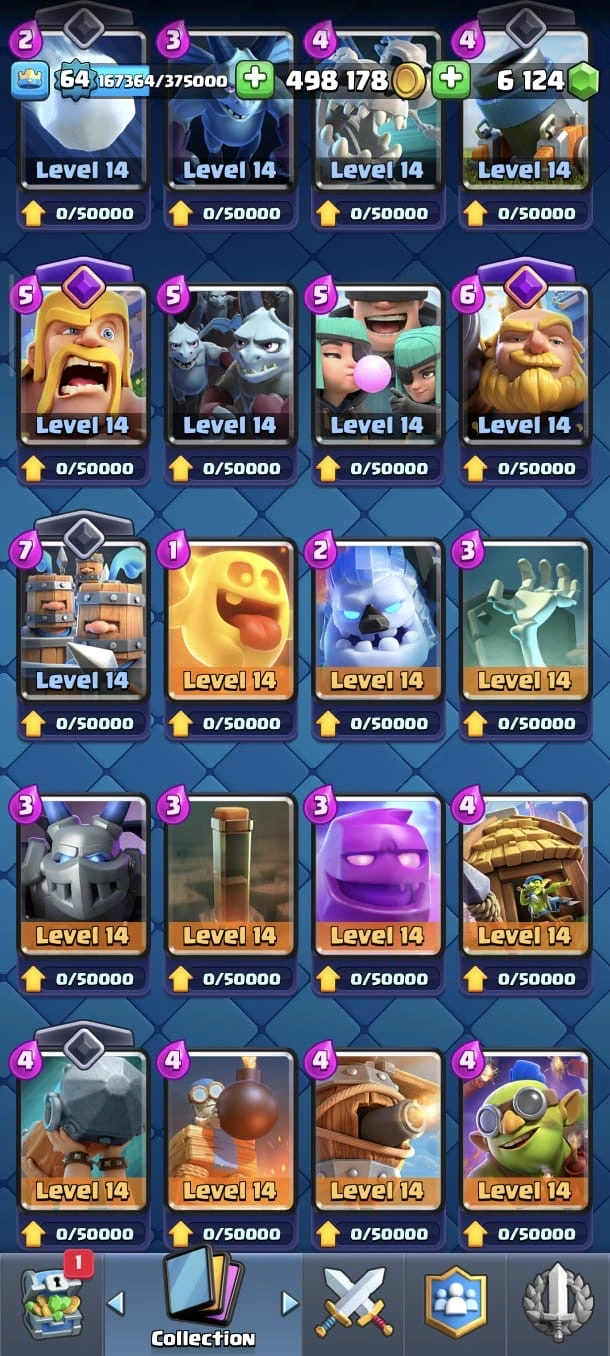Select the Rascals card with bubblegum
Screen dimensions: 610x1356
point(376,365)
